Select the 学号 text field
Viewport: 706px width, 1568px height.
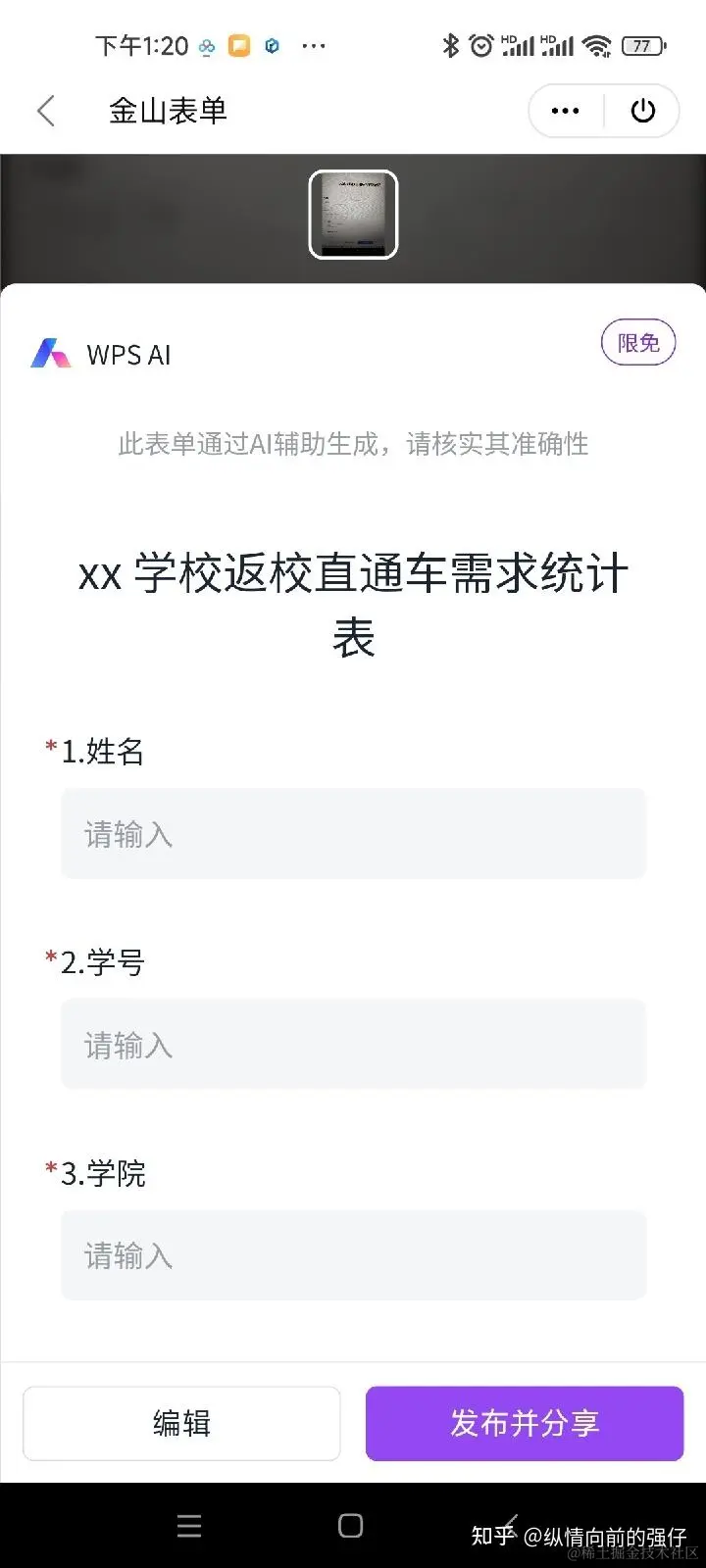click(x=353, y=1045)
